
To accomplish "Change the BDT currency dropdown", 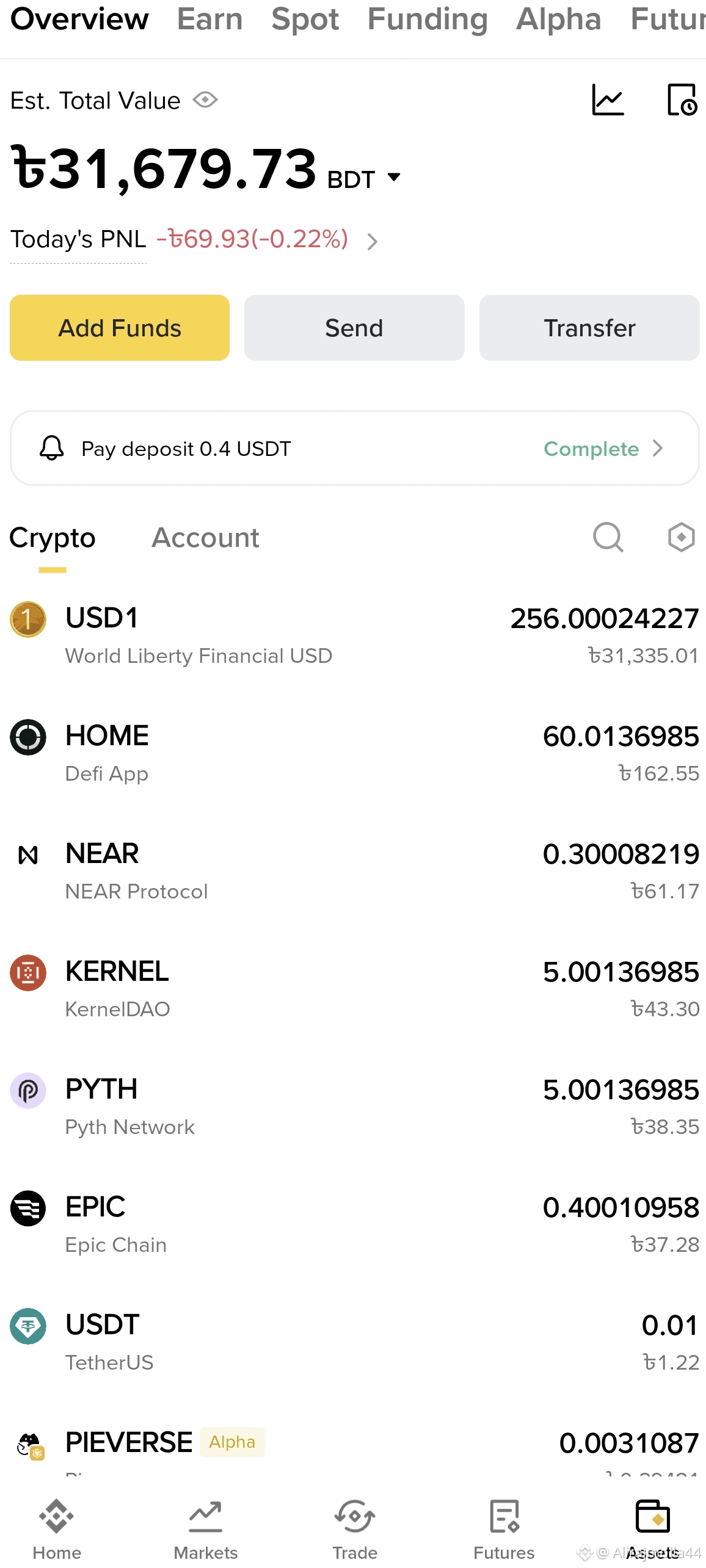I will click(364, 179).
